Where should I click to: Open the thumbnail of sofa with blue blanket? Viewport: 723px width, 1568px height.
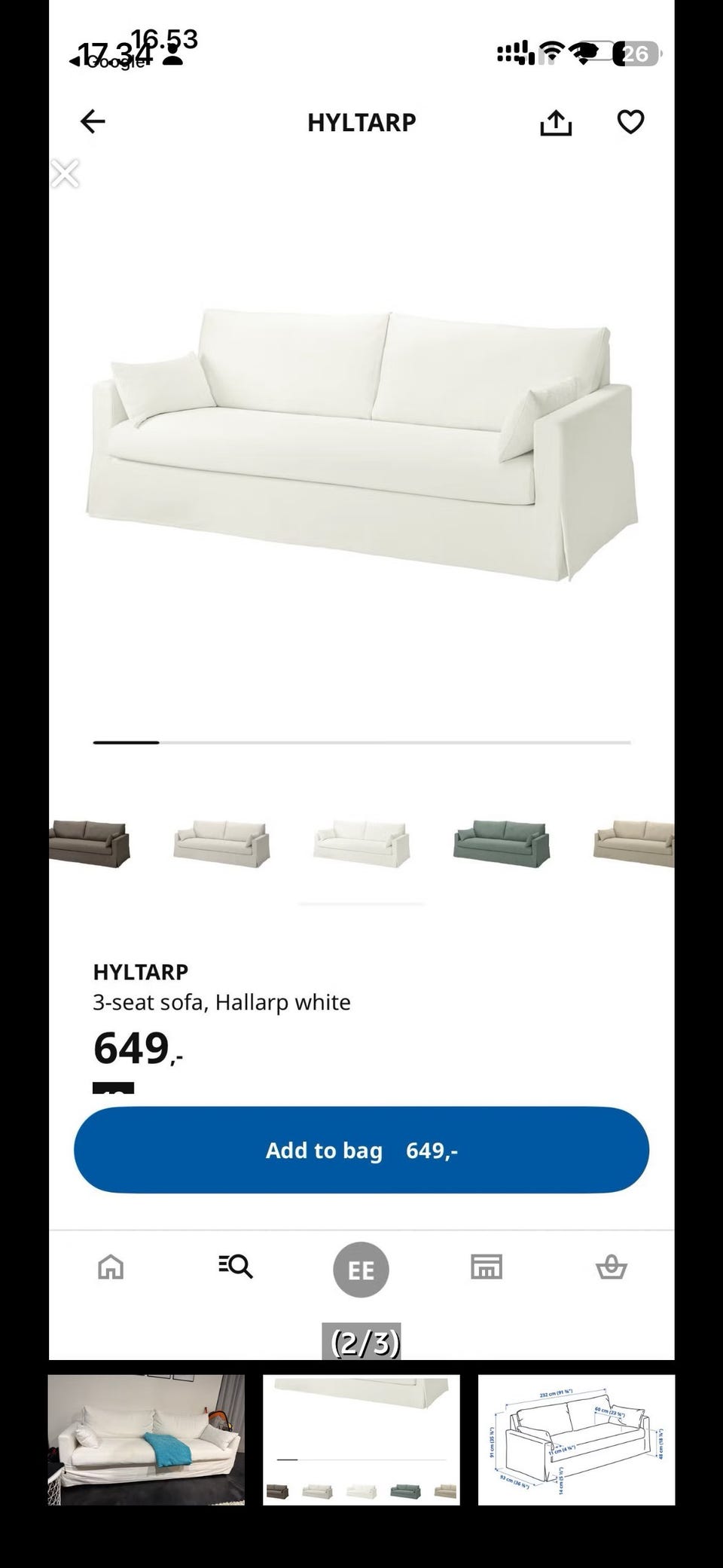[x=146, y=1440]
